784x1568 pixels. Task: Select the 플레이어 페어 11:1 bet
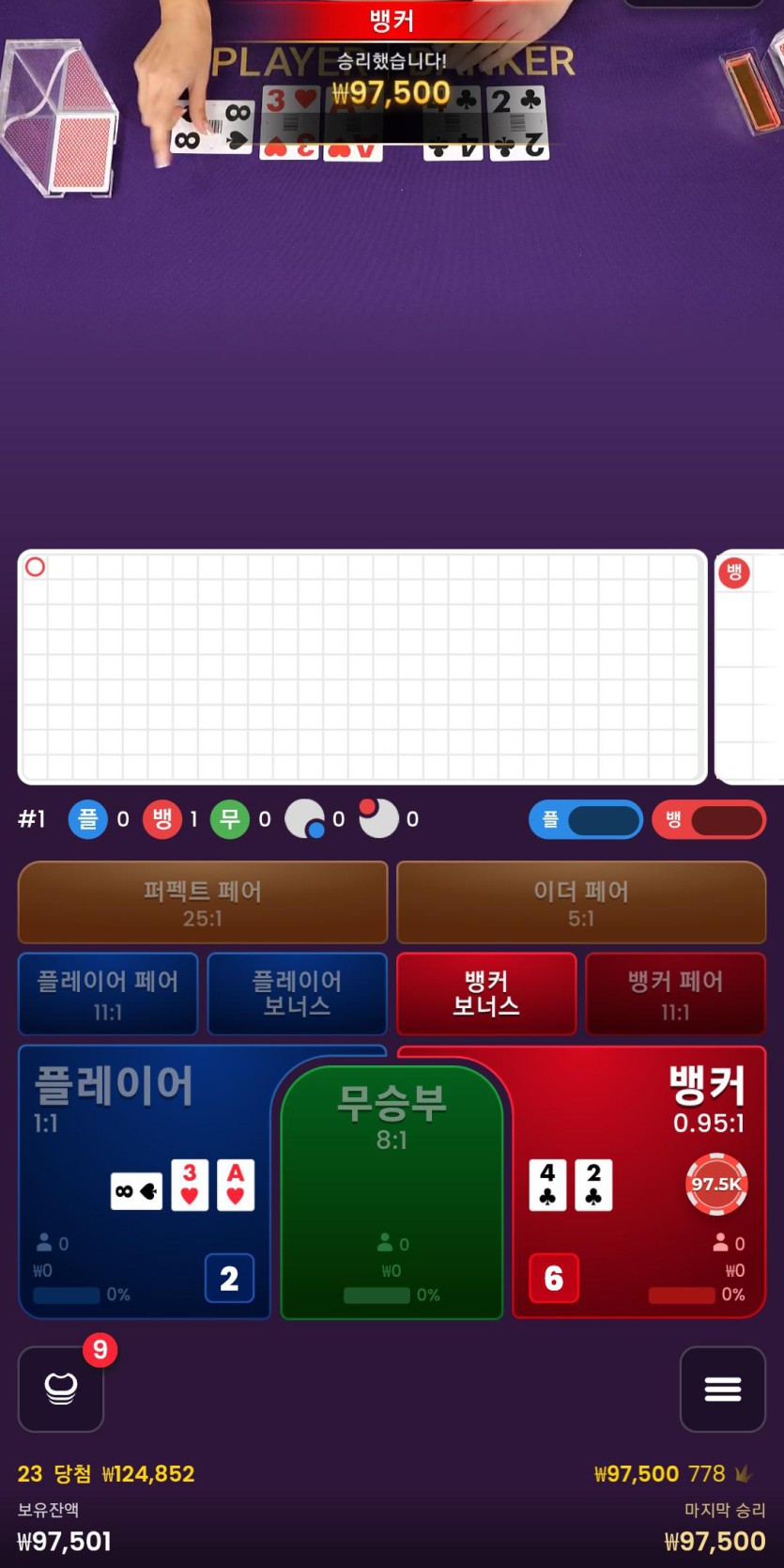108,994
